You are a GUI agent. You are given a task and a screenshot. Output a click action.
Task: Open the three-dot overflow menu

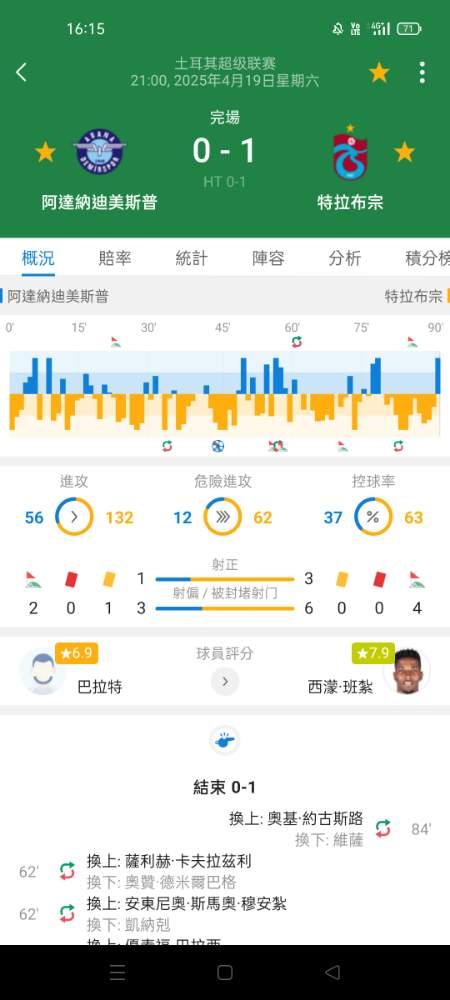422,73
